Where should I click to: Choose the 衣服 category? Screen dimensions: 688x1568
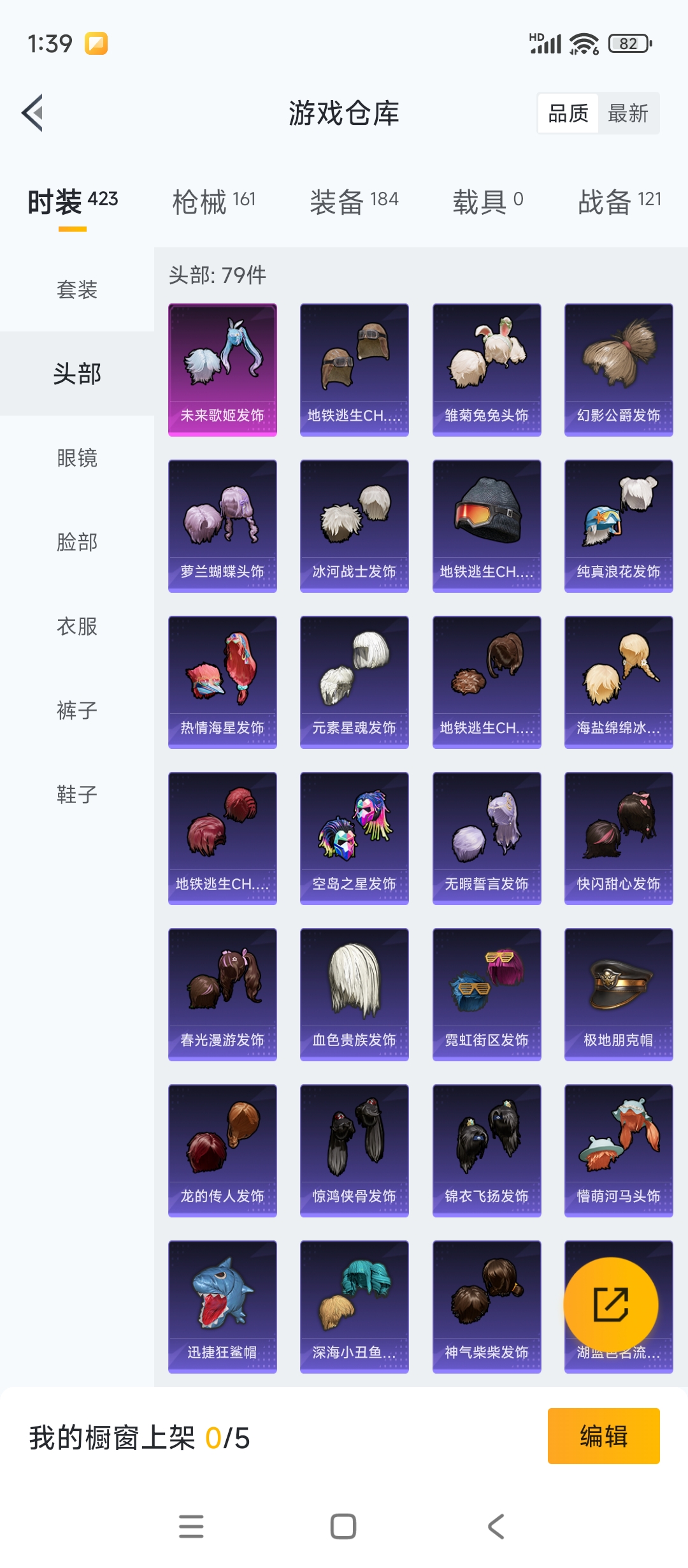click(x=77, y=626)
